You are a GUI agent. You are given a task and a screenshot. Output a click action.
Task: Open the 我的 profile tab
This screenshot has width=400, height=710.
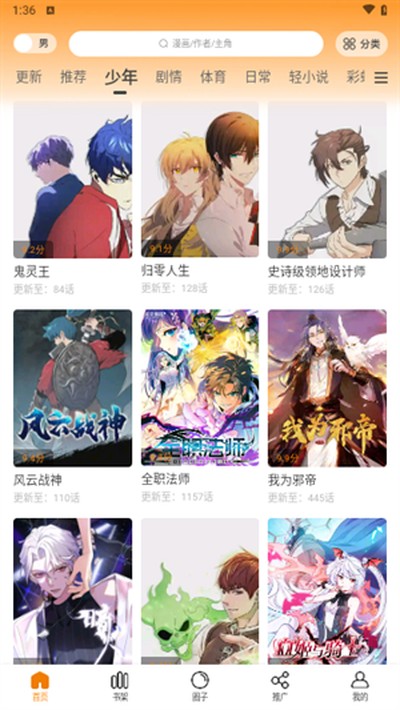pos(360,686)
